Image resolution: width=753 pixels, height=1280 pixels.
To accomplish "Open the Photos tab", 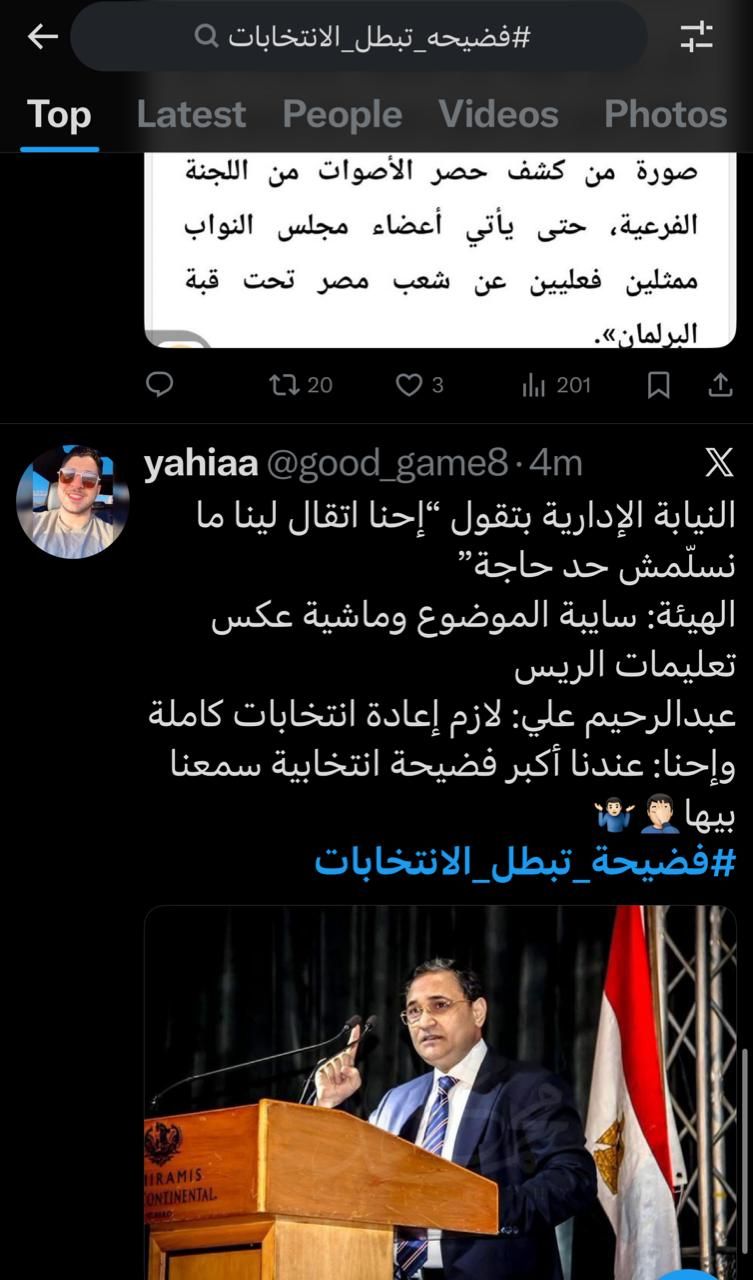I will click(x=665, y=115).
